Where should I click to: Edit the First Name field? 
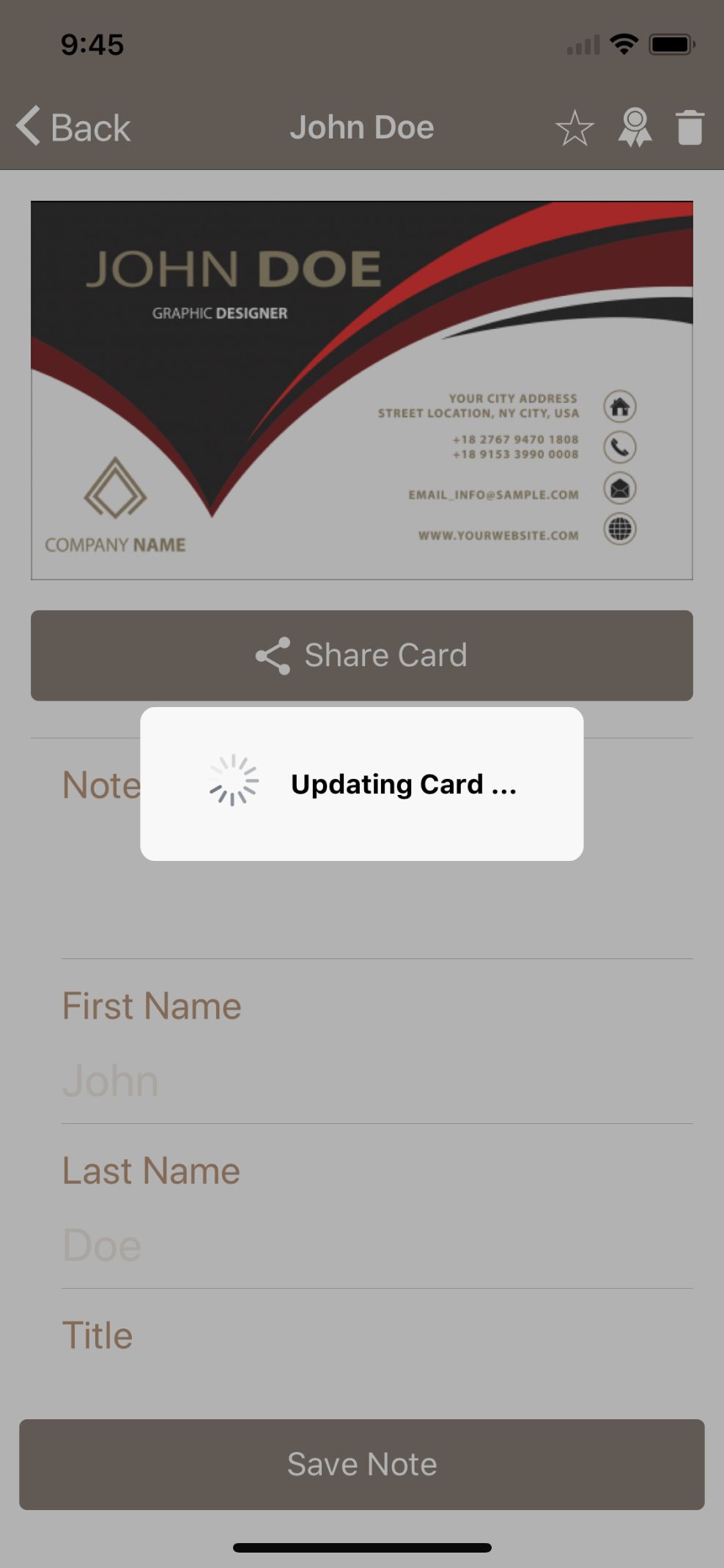362,1081
